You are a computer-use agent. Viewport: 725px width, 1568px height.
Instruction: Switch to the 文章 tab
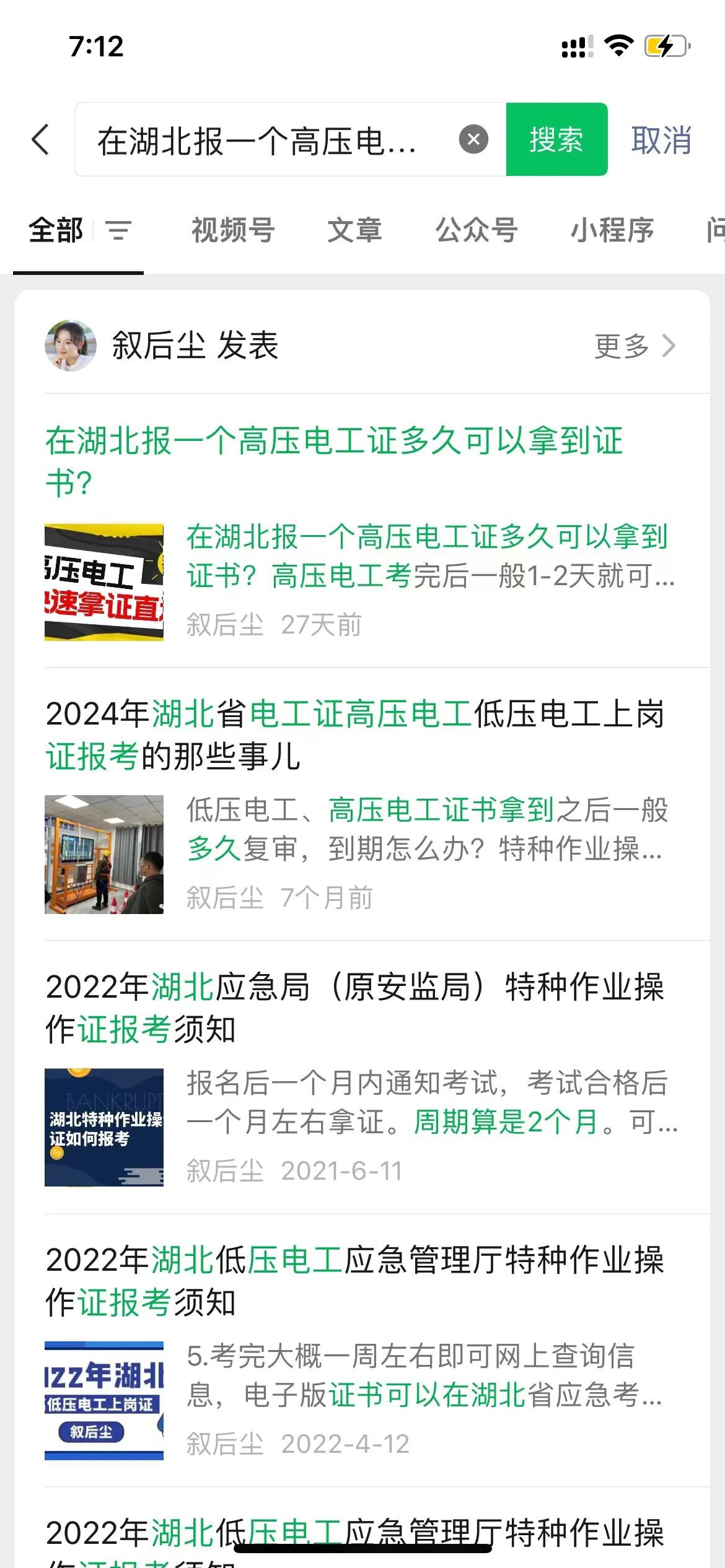click(354, 230)
